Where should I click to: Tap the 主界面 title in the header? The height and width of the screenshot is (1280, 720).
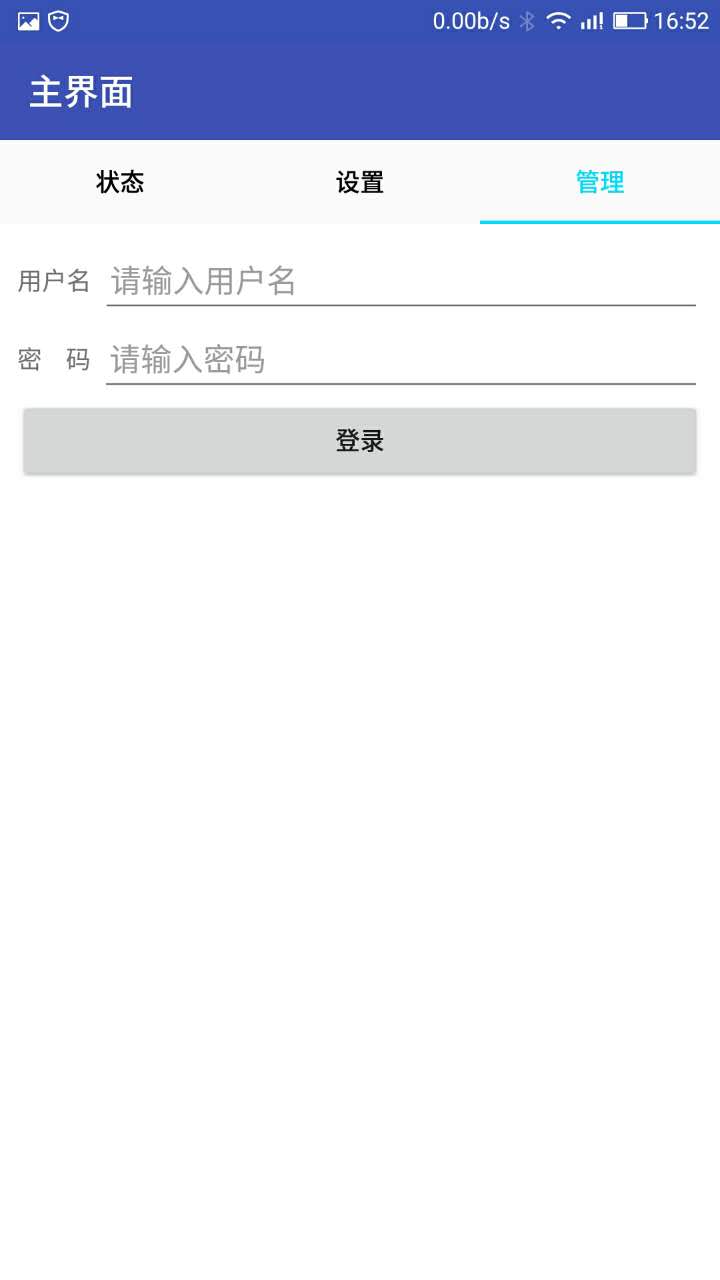(x=82, y=93)
